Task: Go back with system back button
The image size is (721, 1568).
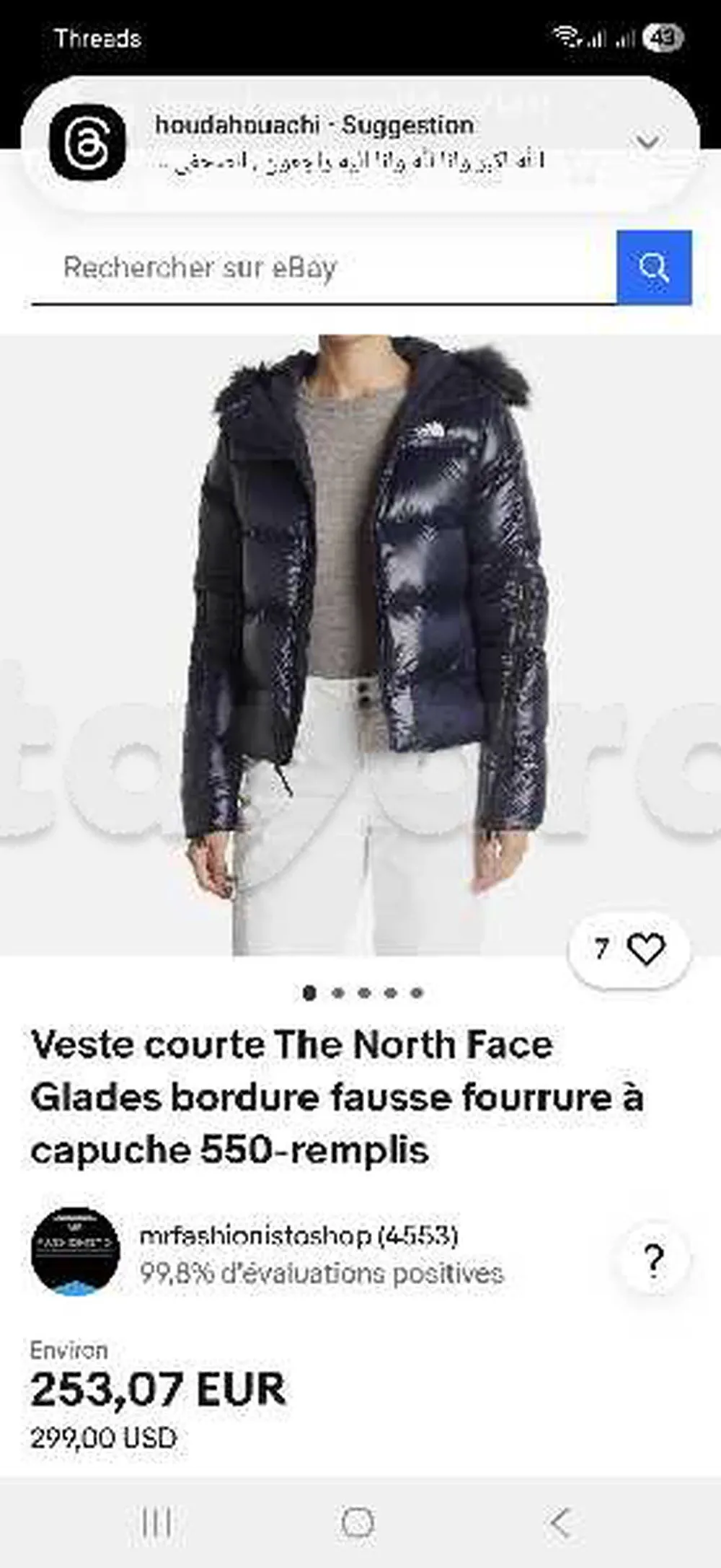Action: (x=559, y=1523)
